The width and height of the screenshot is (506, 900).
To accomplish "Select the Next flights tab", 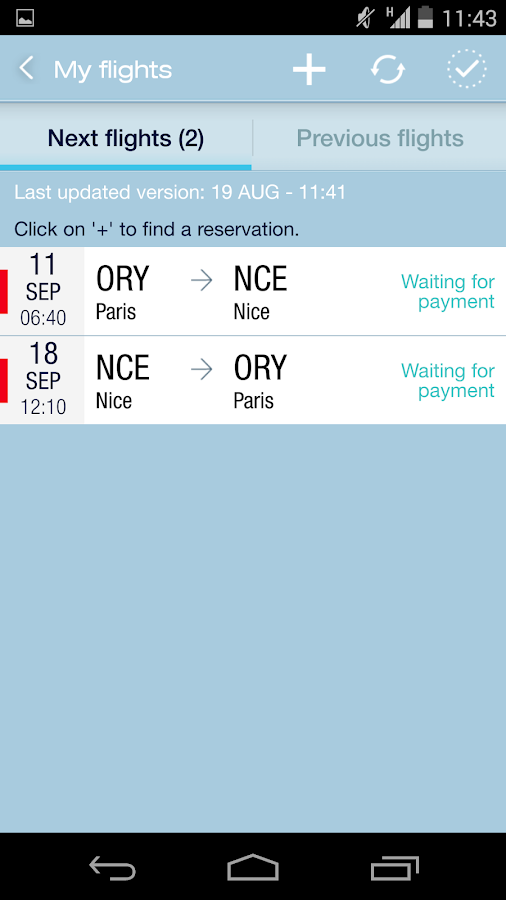I will (126, 138).
